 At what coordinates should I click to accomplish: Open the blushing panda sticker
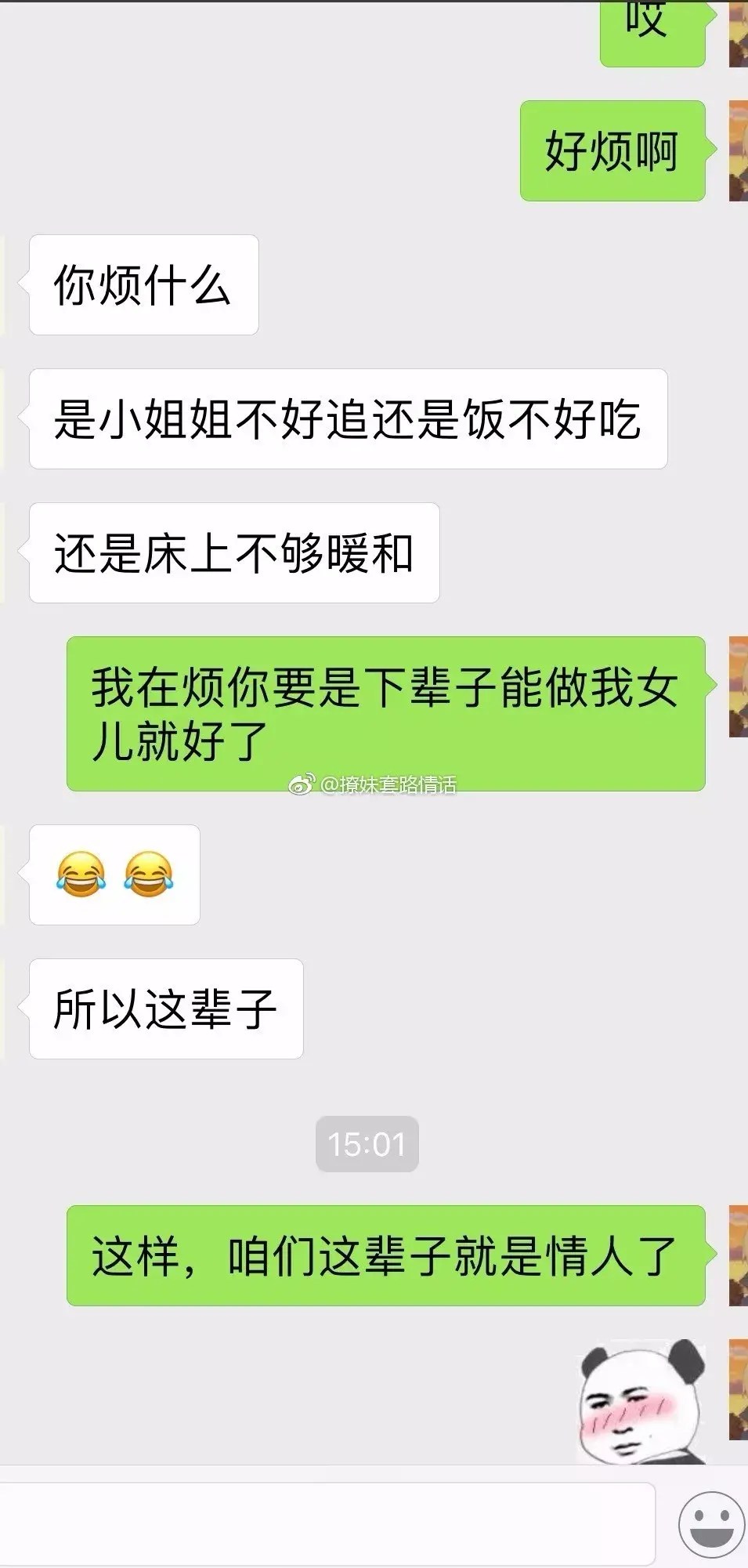[642, 1402]
